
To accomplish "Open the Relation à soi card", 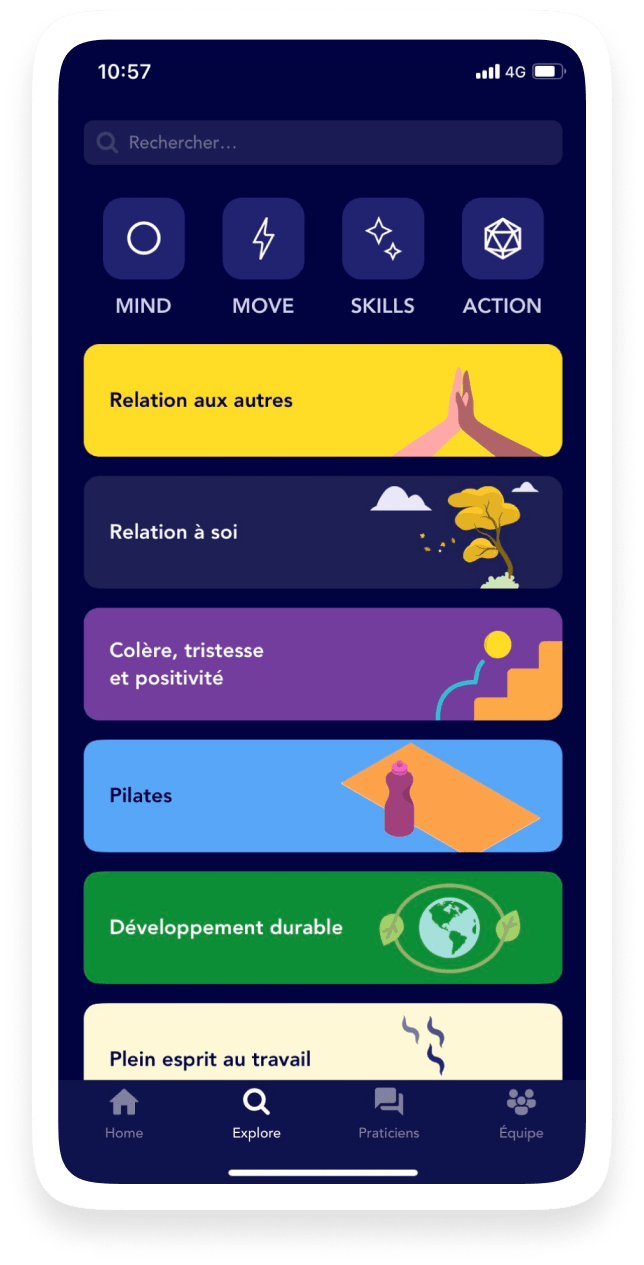I will pos(322,532).
